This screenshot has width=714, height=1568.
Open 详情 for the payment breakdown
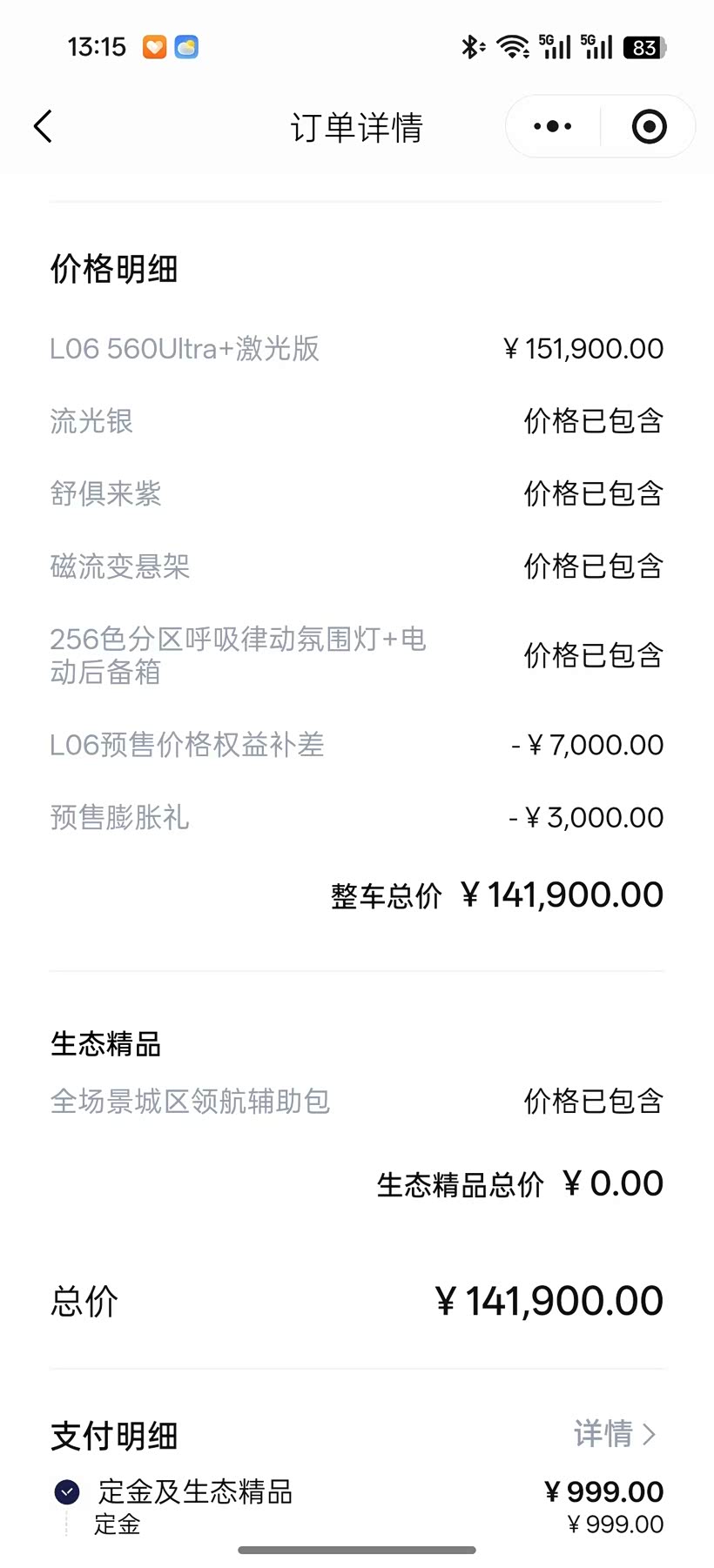(614, 1433)
